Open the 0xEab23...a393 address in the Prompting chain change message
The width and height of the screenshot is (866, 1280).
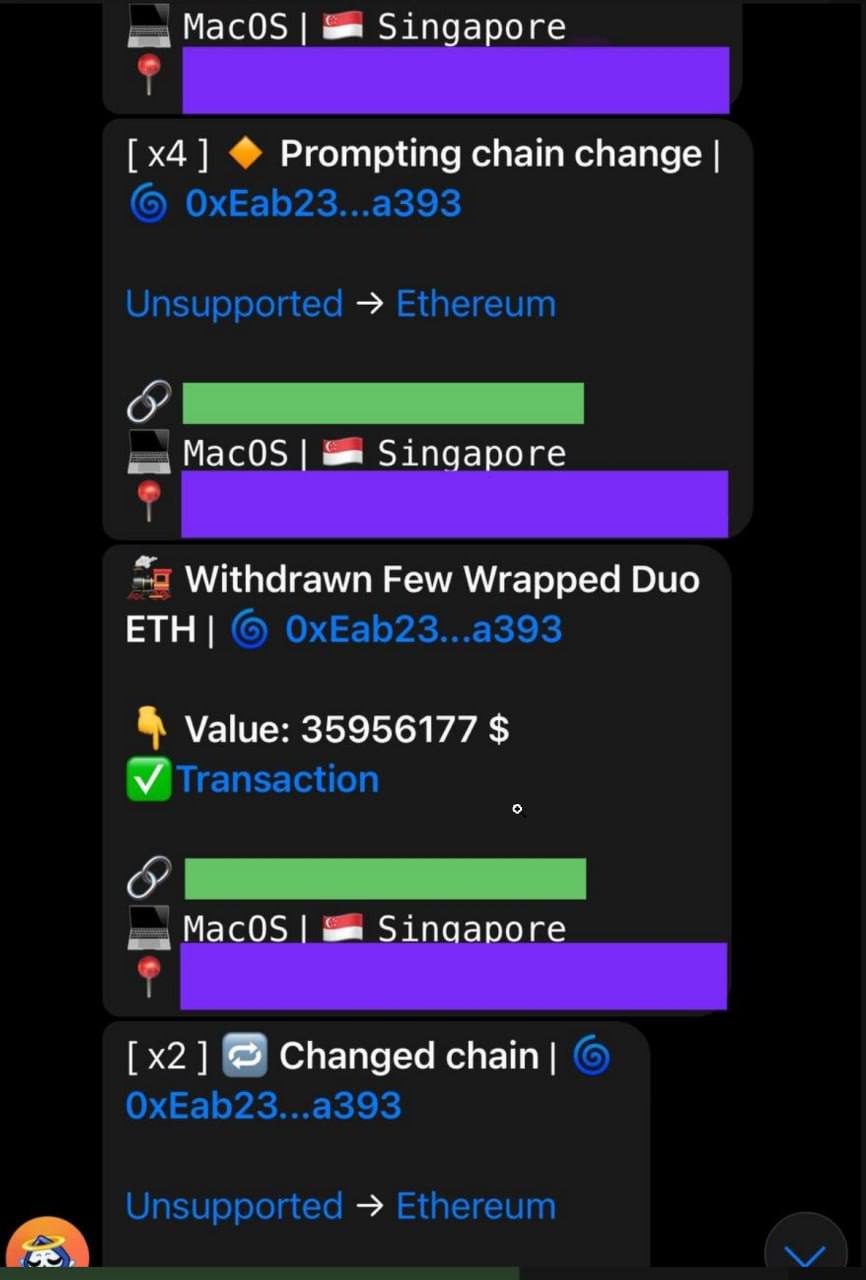322,204
